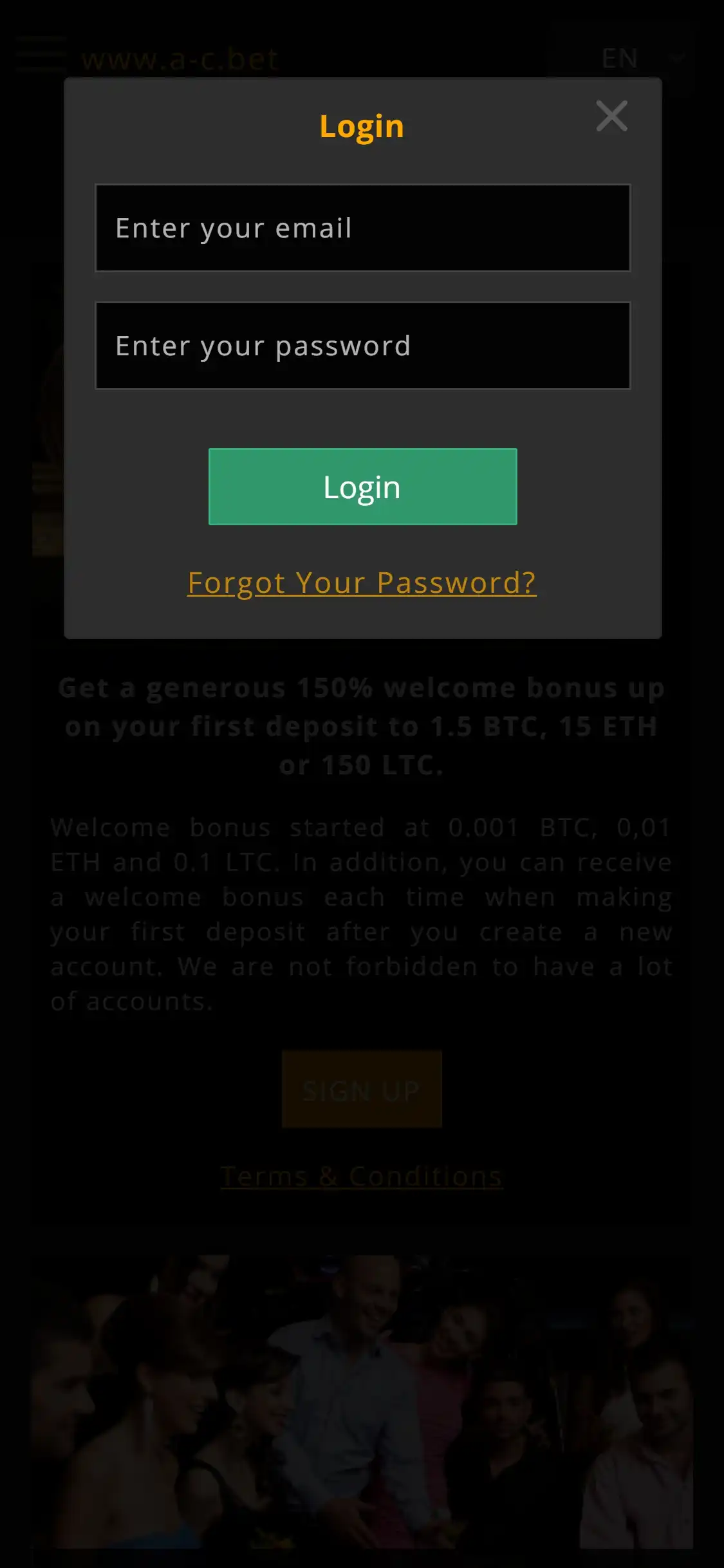Close the Login dialog

(611, 117)
